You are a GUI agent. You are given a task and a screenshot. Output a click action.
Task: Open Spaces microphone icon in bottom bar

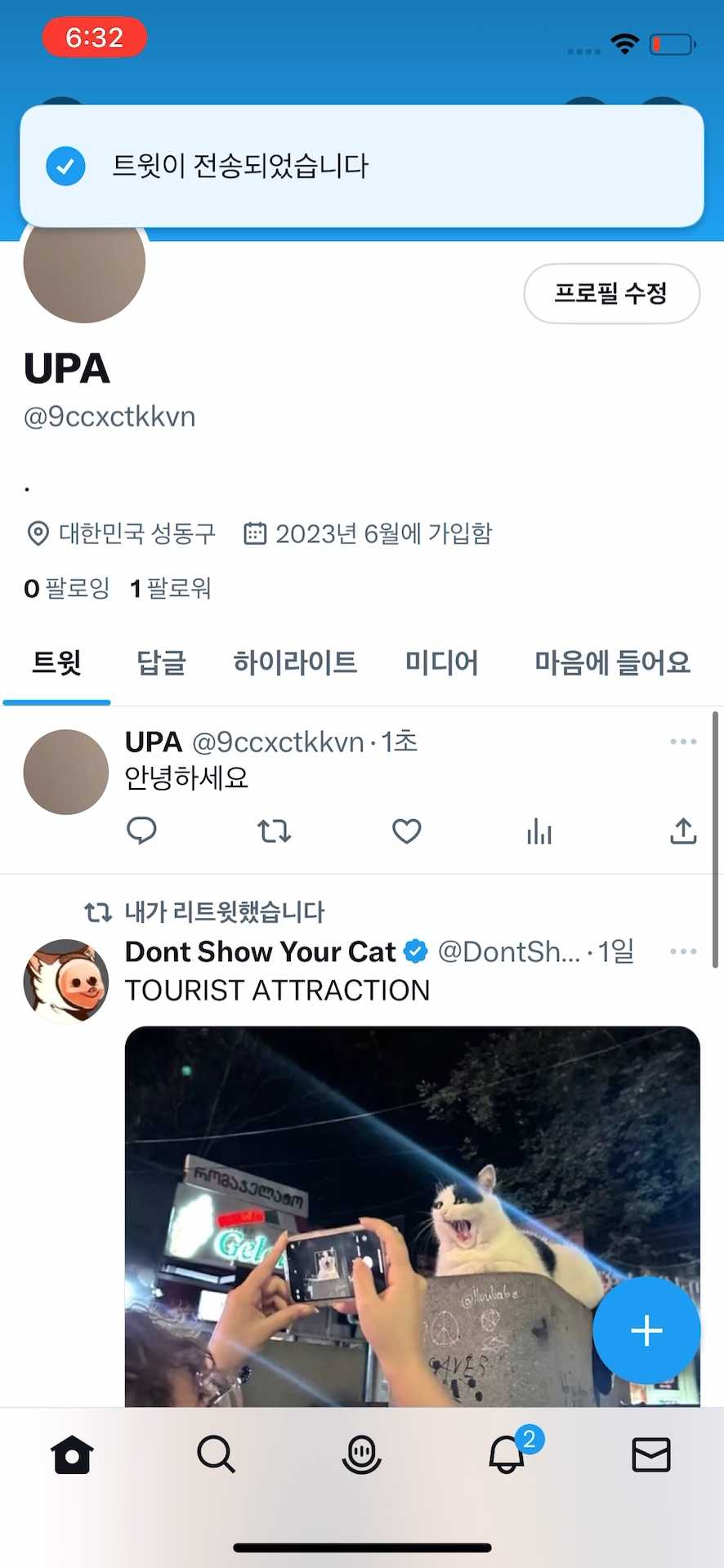[x=362, y=1454]
